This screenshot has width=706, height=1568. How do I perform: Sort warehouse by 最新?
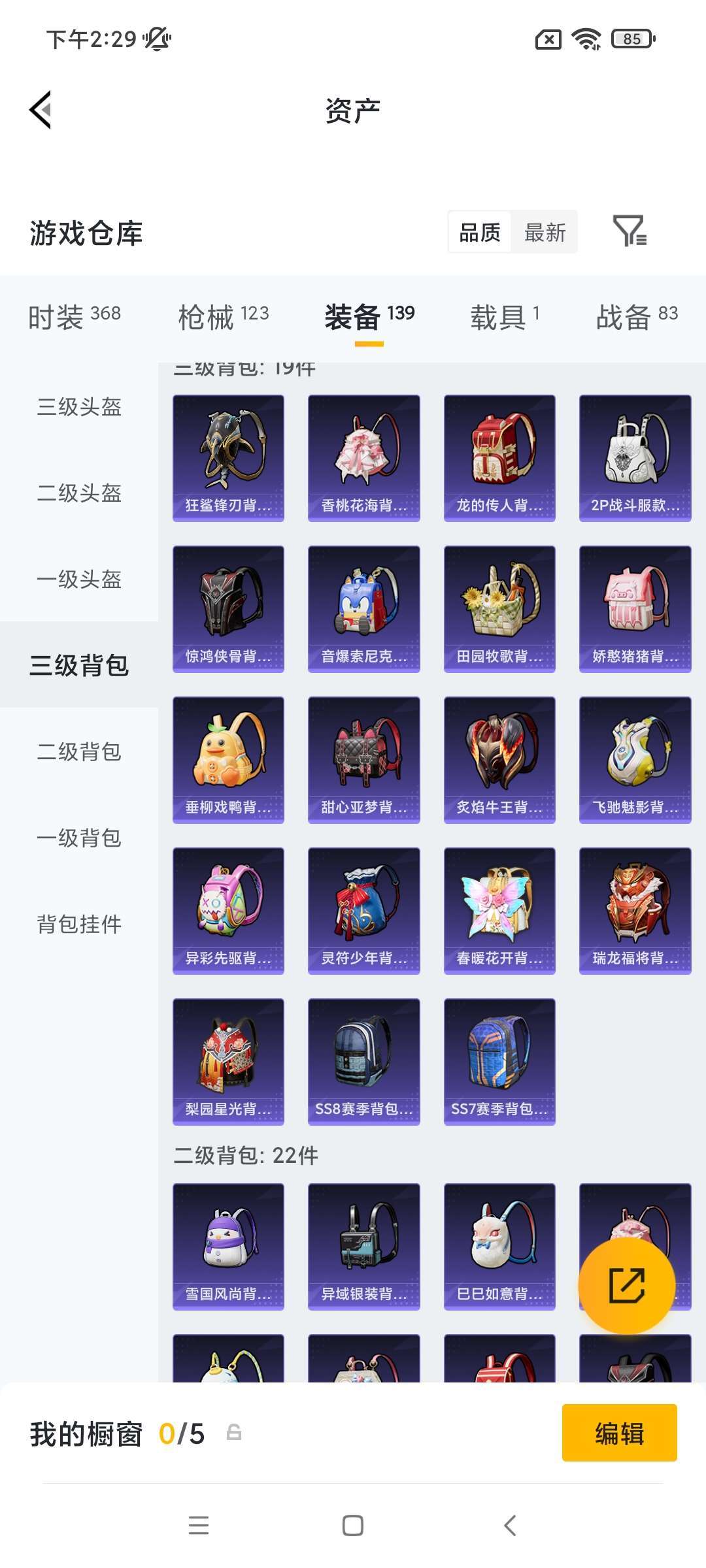pyautogui.click(x=545, y=232)
